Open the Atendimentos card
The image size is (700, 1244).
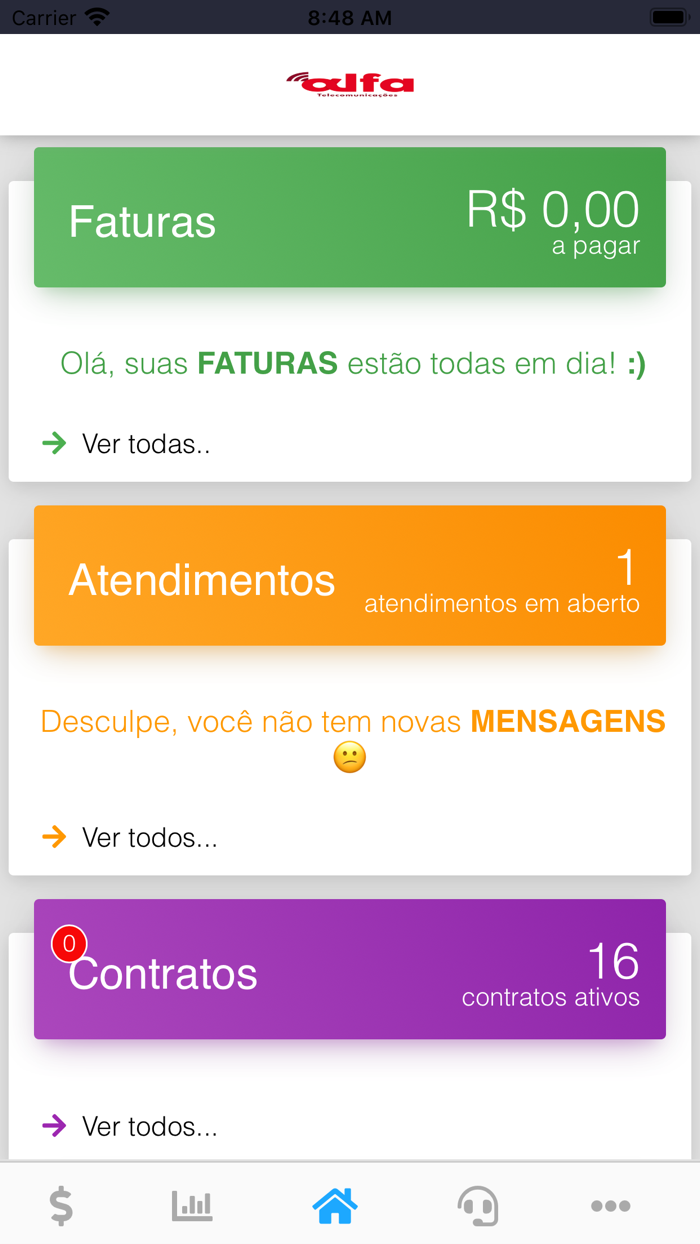click(x=349, y=576)
